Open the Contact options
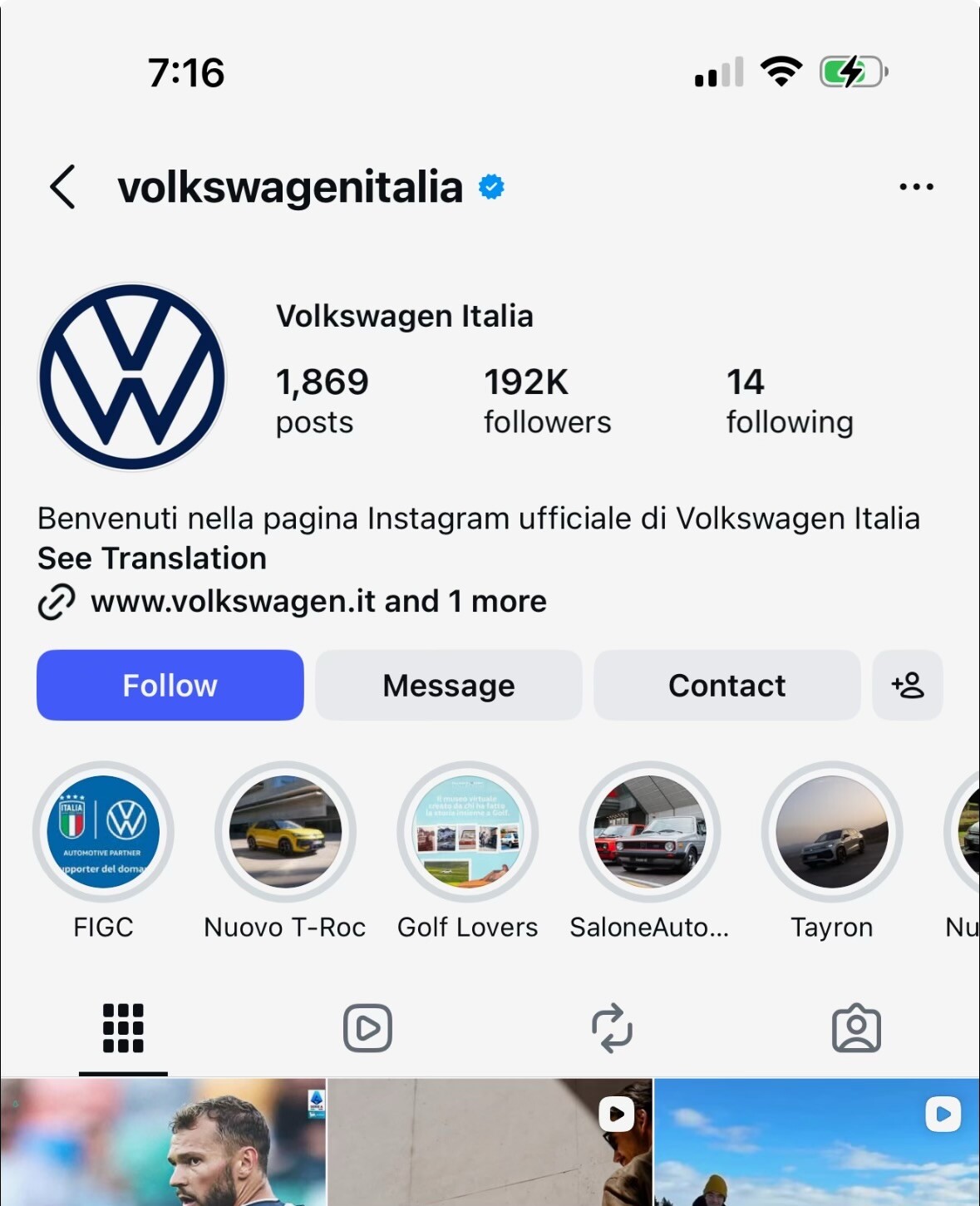The image size is (980, 1206). coord(726,686)
